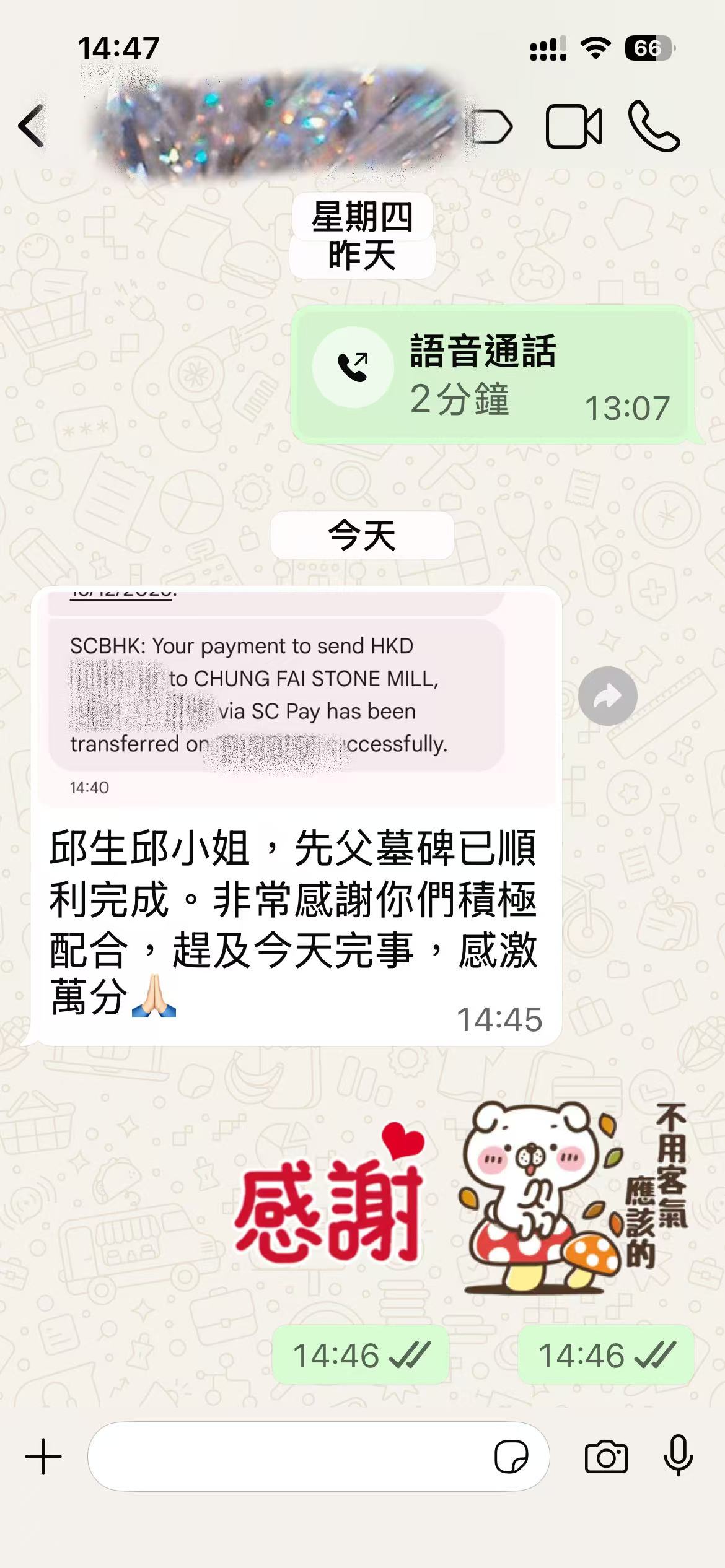Open the blurred contact name header
This screenshot has height=1568, width=725.
[x=273, y=124]
